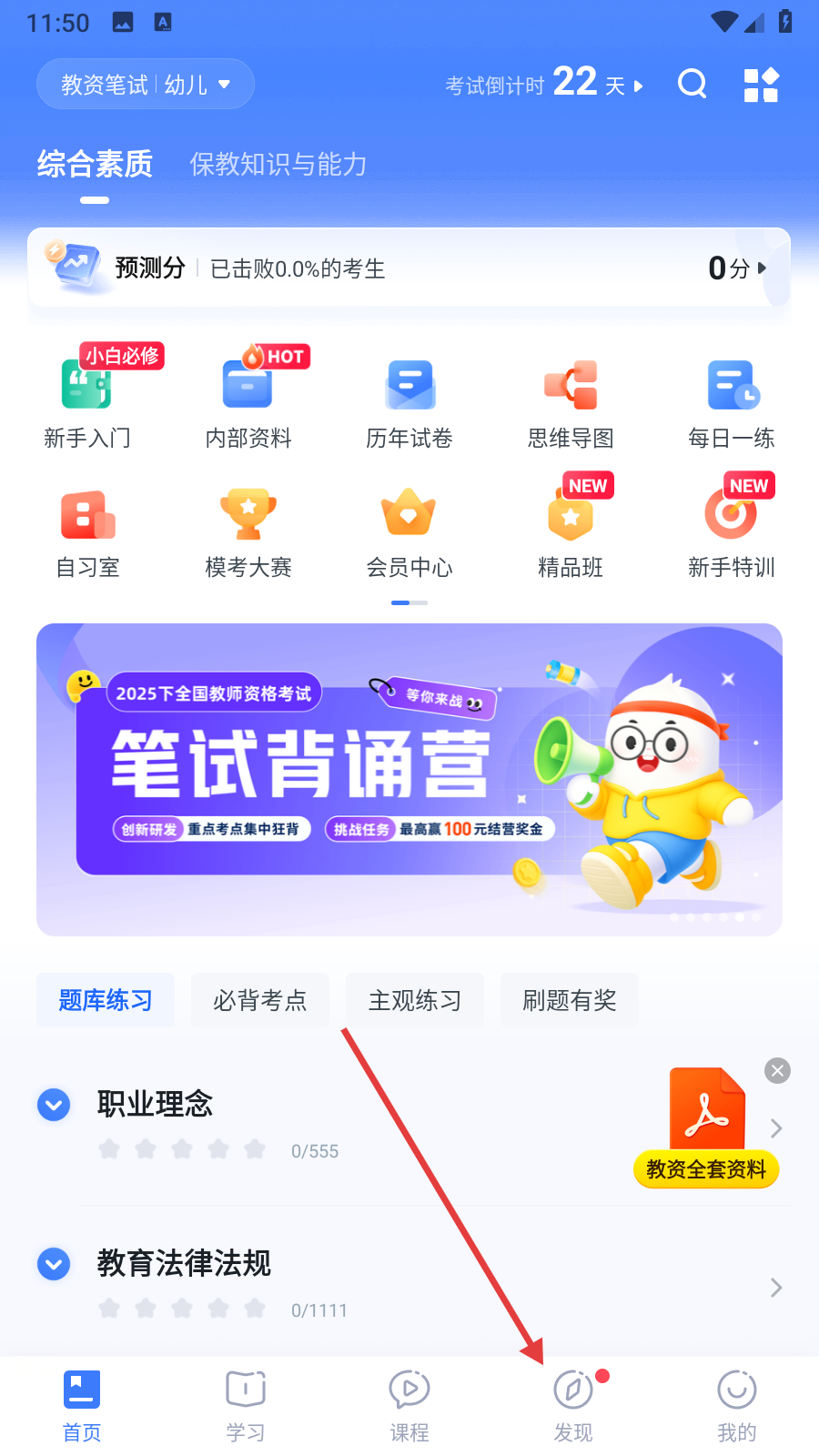The width and height of the screenshot is (819, 1456).
Task: Open 教育法律法规 question set
Action: pos(409,1285)
